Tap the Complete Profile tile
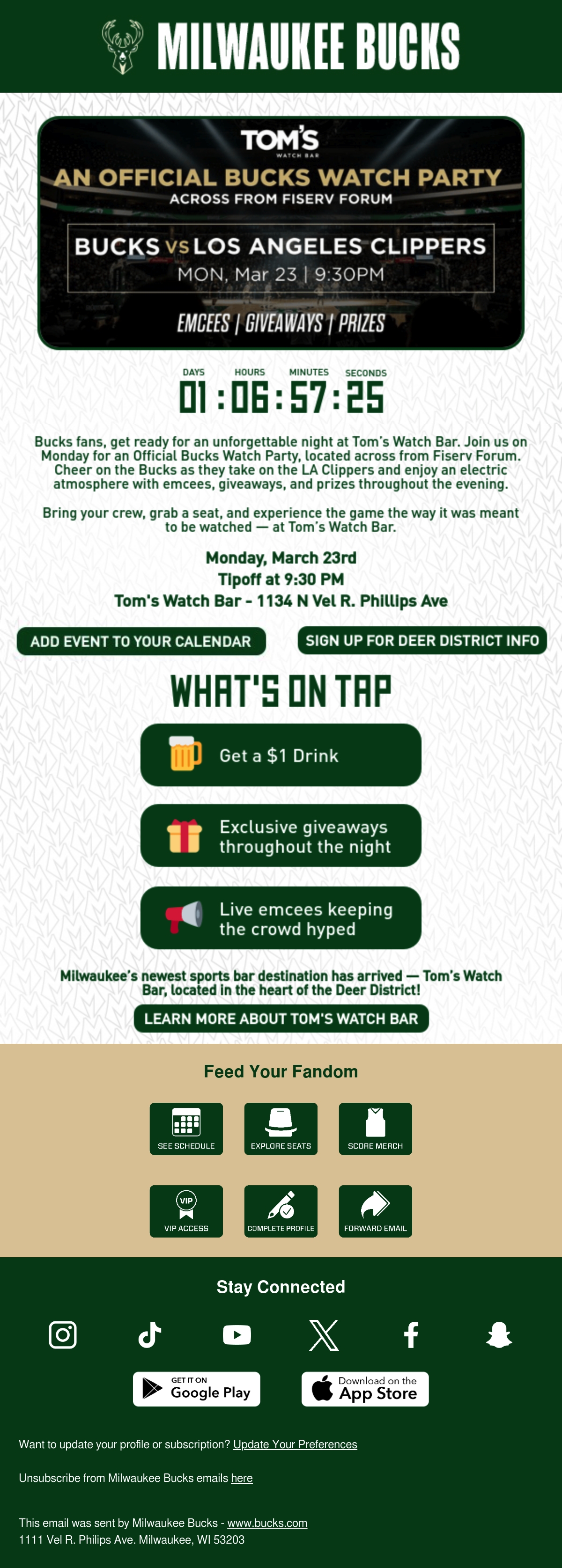The width and height of the screenshot is (562, 1568). (281, 1211)
